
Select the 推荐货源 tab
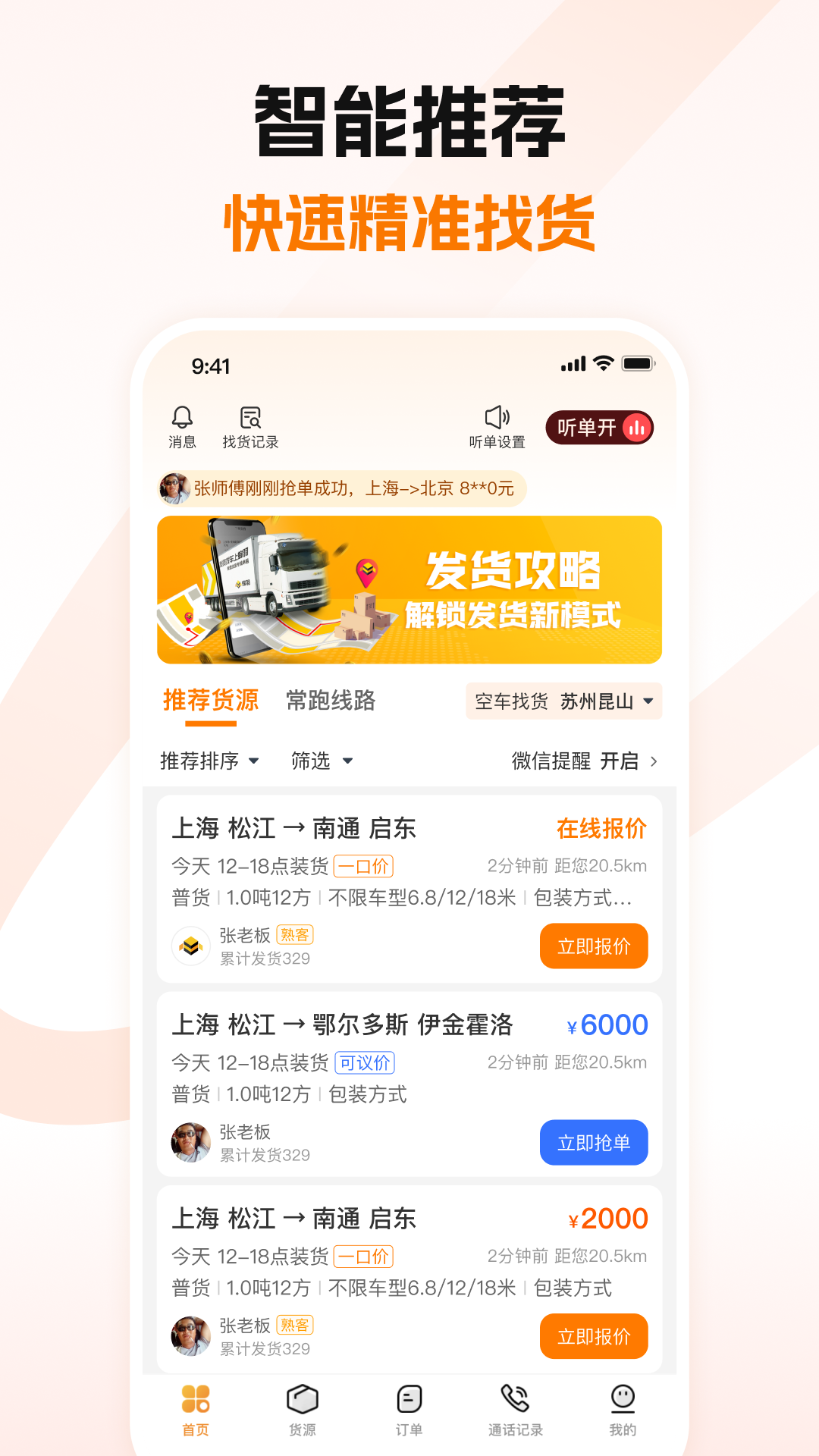click(210, 701)
